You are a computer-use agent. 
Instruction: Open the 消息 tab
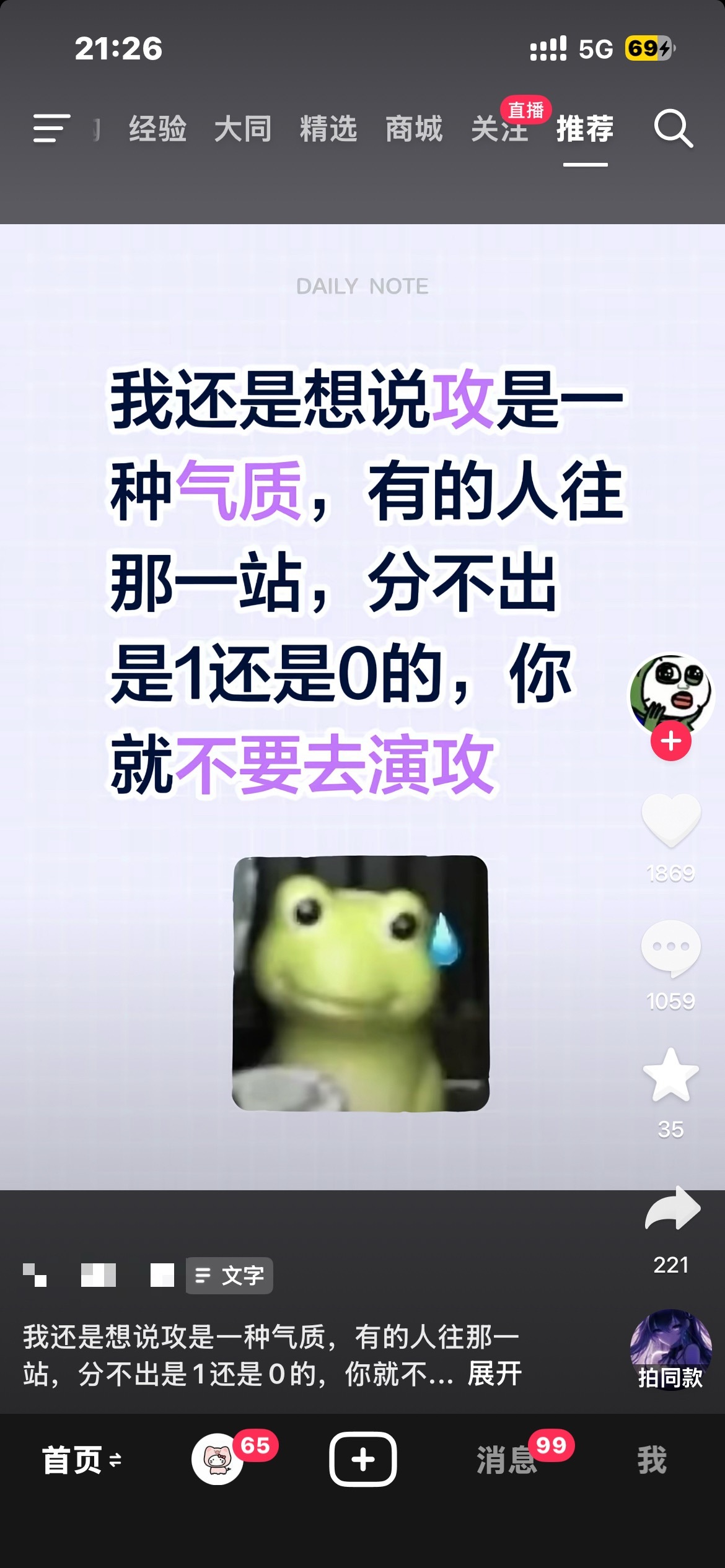506,1460
